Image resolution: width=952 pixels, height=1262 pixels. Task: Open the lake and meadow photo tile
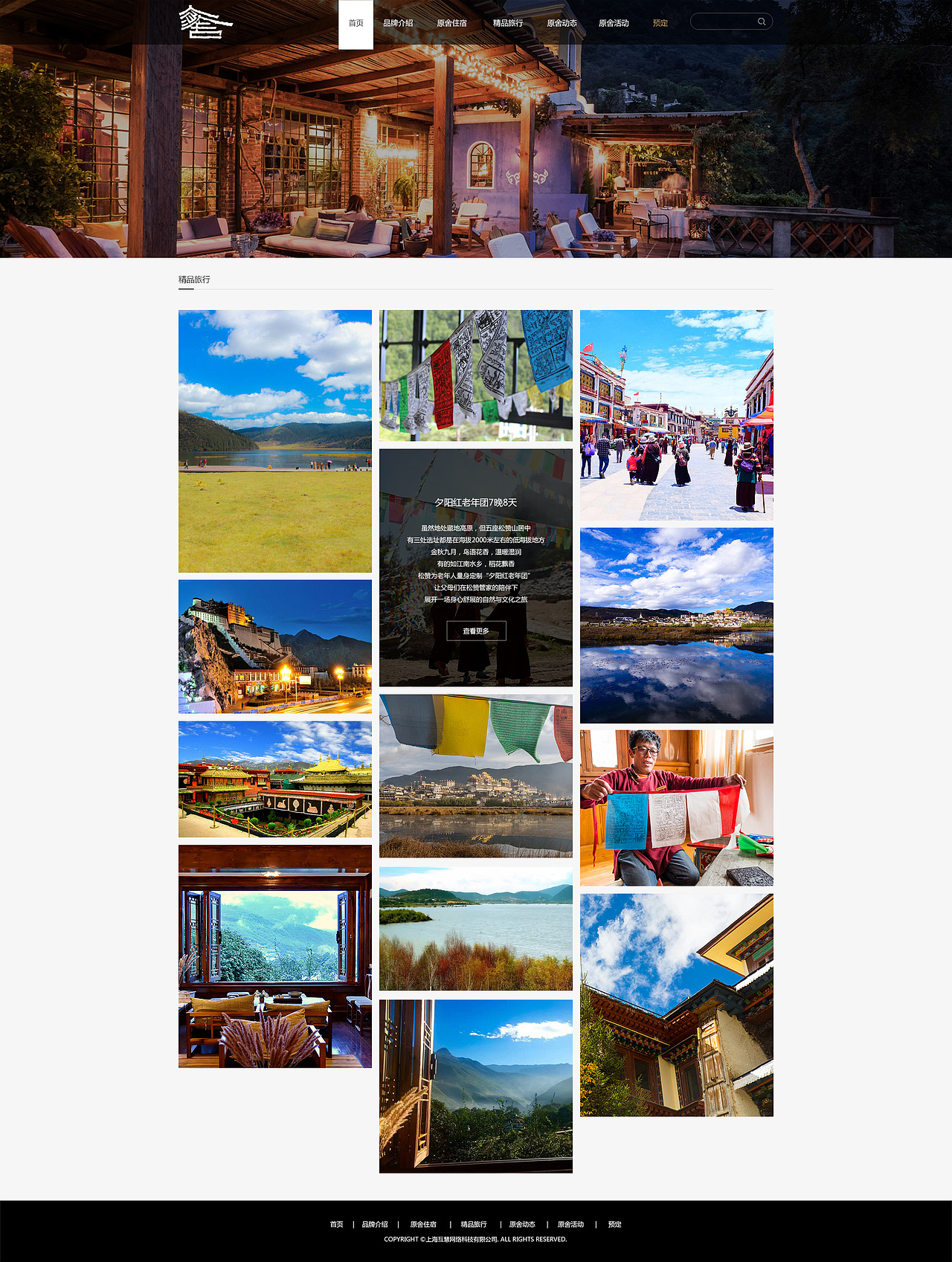(x=275, y=441)
